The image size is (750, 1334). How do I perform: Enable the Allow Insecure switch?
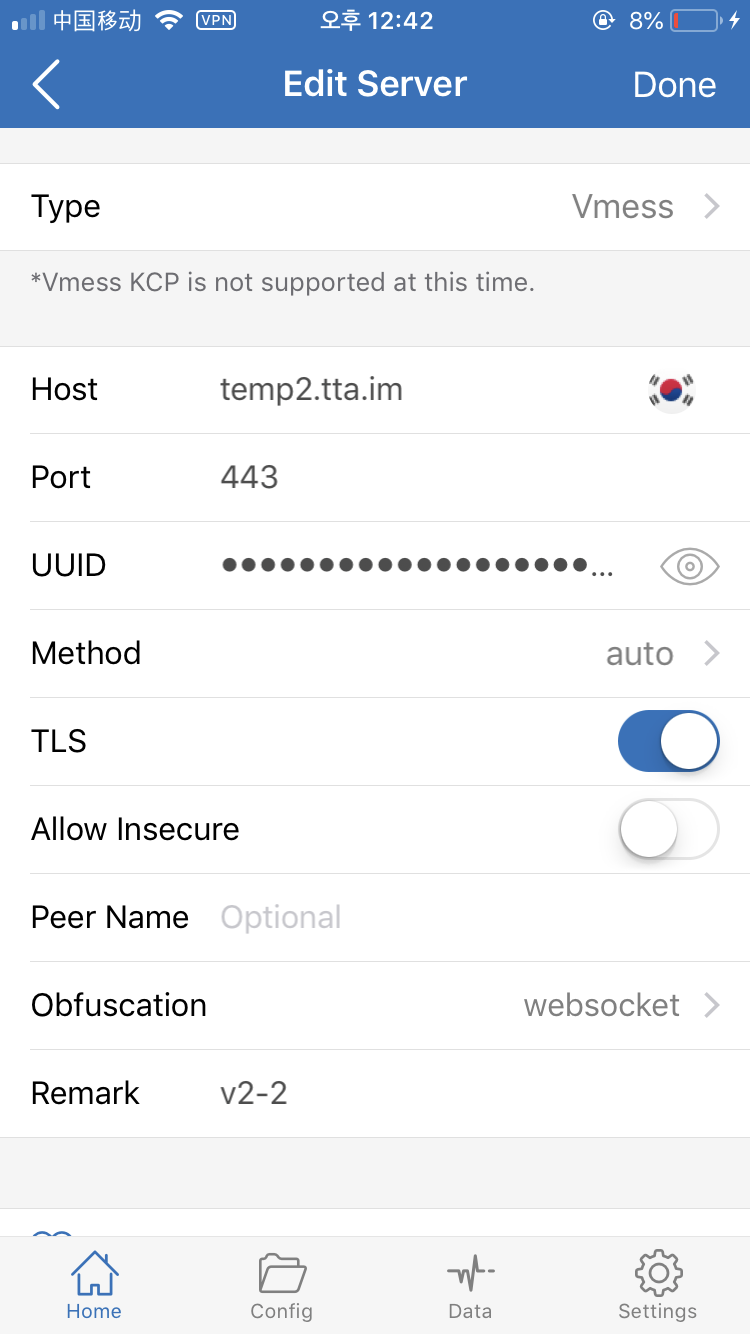tap(668, 829)
